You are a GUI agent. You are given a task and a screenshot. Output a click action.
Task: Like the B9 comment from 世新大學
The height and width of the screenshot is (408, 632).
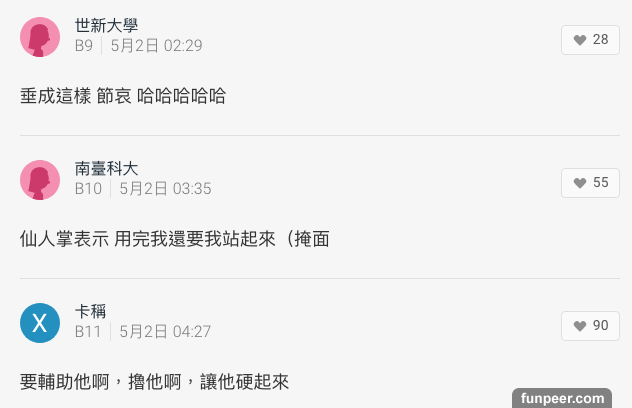click(x=590, y=40)
